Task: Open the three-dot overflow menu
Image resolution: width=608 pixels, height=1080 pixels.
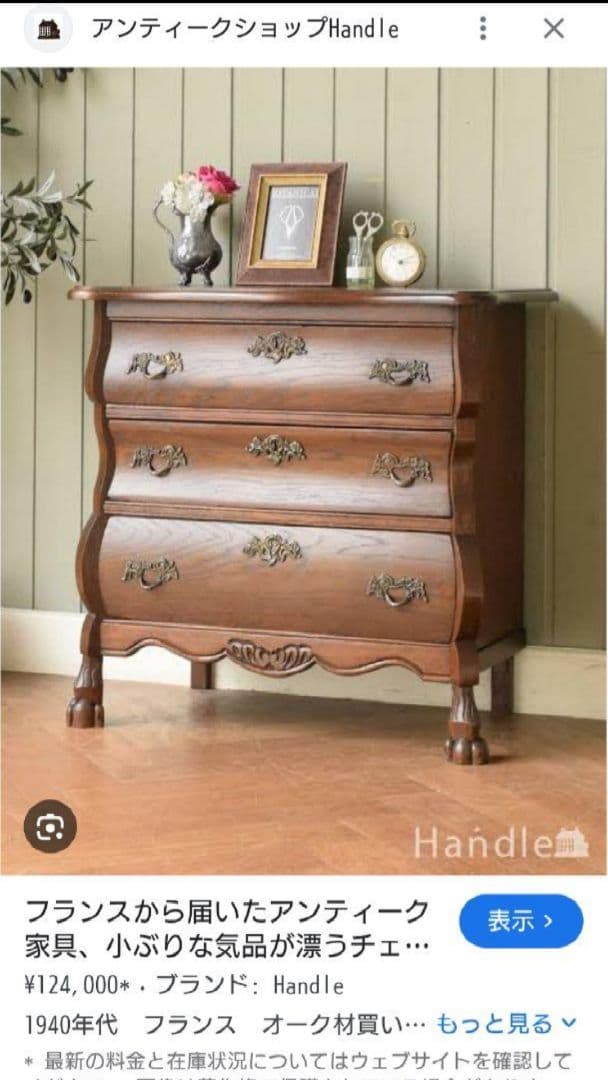Action: [483, 29]
